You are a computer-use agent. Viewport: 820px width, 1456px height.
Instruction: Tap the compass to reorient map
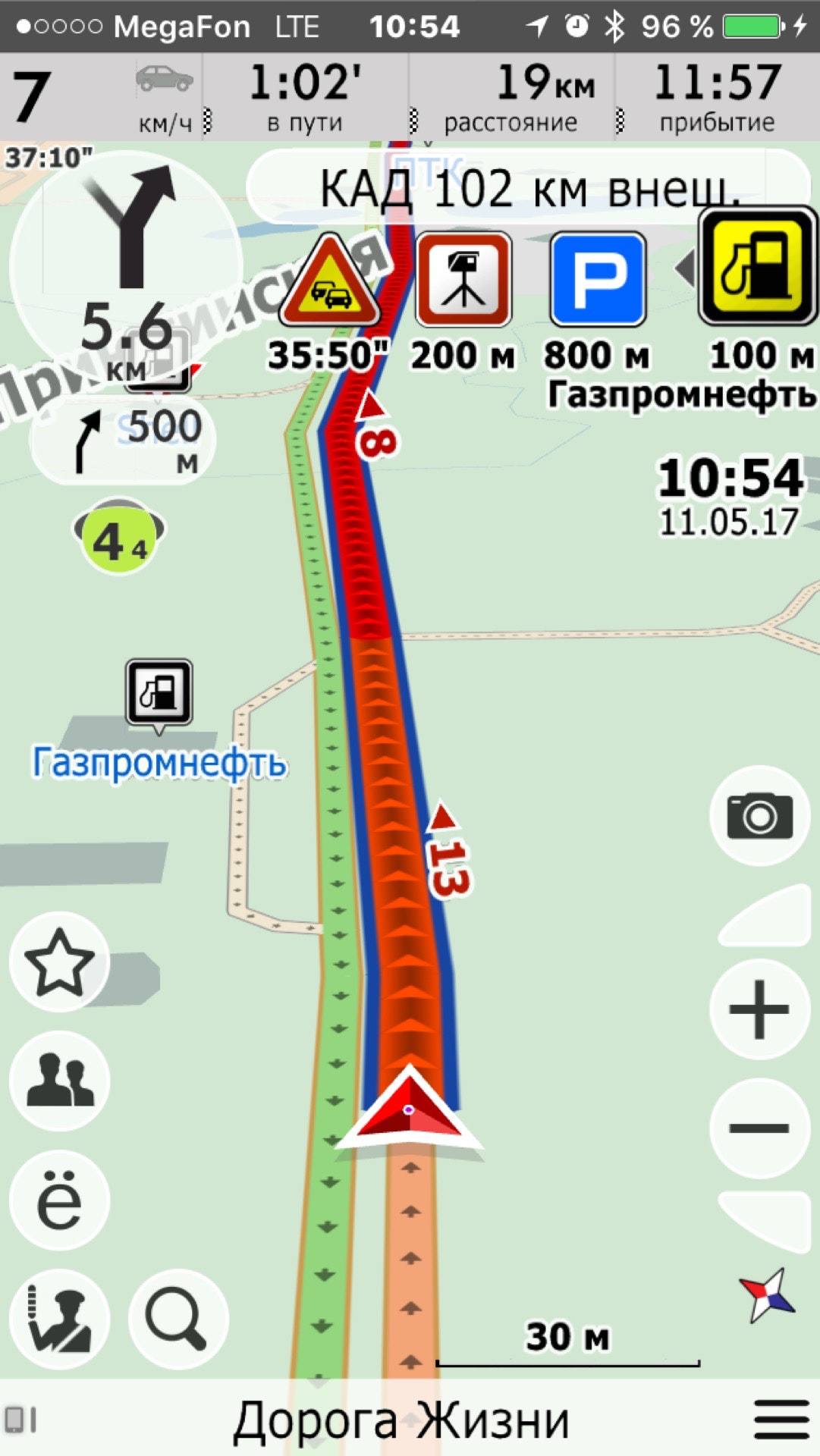(x=766, y=1295)
